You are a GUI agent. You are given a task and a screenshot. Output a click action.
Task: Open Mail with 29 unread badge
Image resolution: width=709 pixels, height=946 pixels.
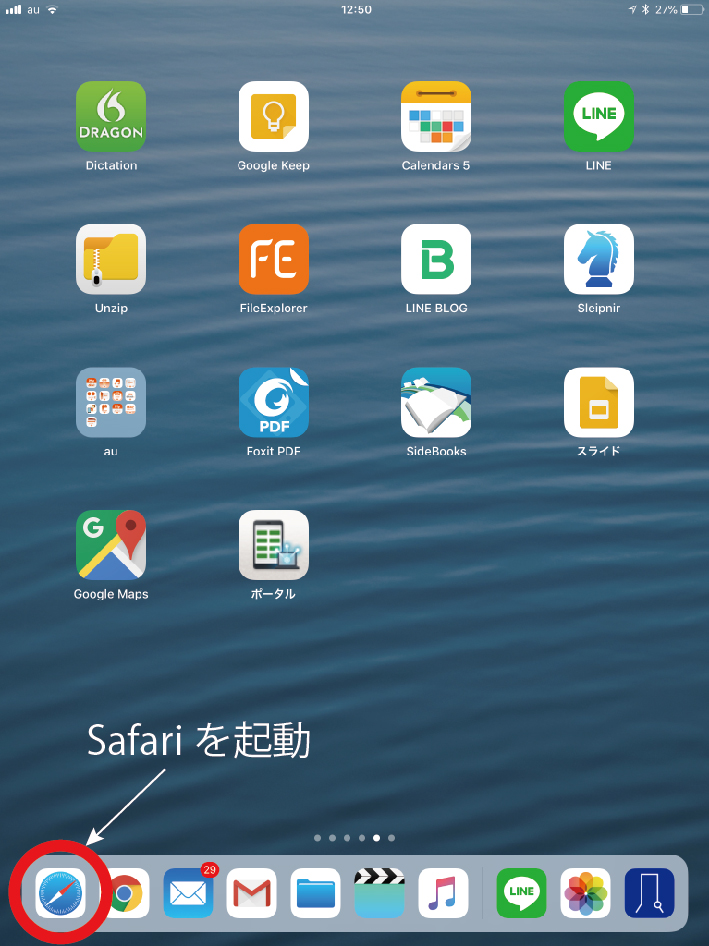[188, 893]
